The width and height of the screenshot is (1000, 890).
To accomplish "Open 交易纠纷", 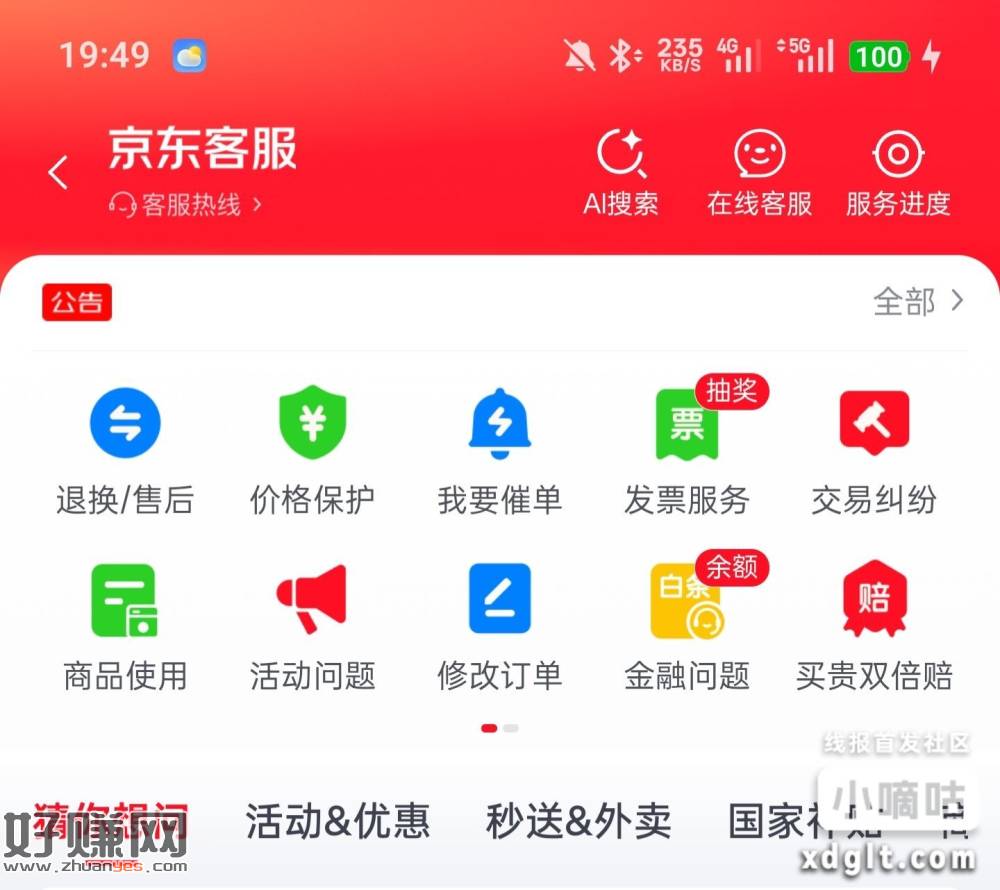I will [x=873, y=450].
